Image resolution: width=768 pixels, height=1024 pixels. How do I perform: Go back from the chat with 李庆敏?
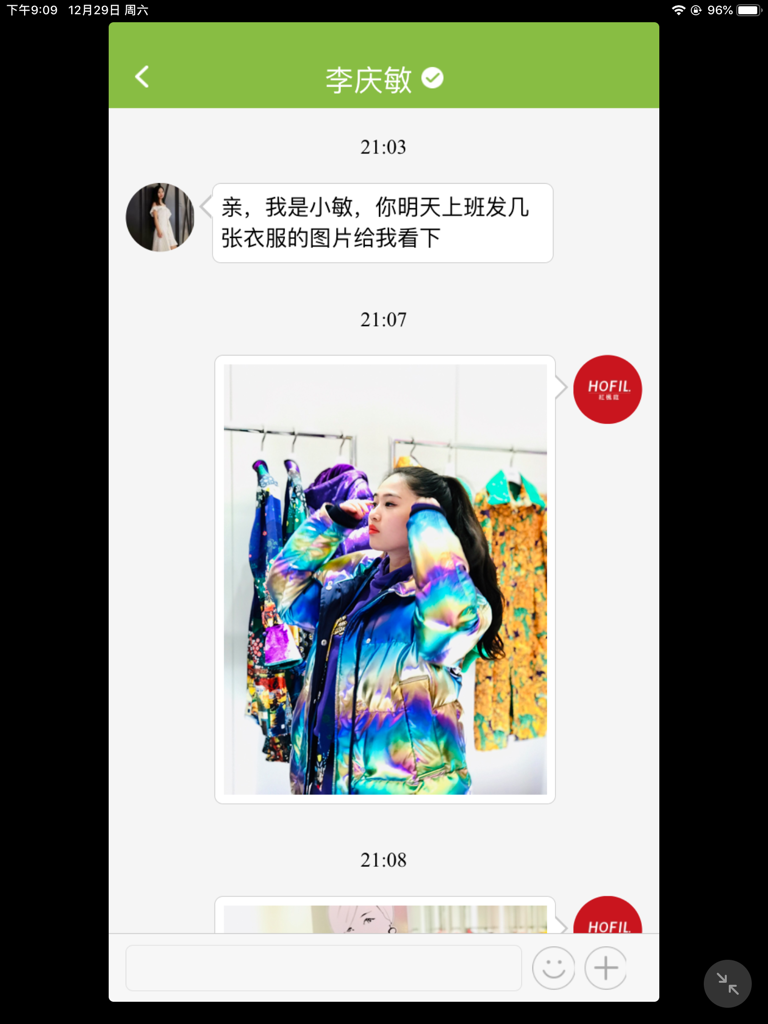[142, 77]
